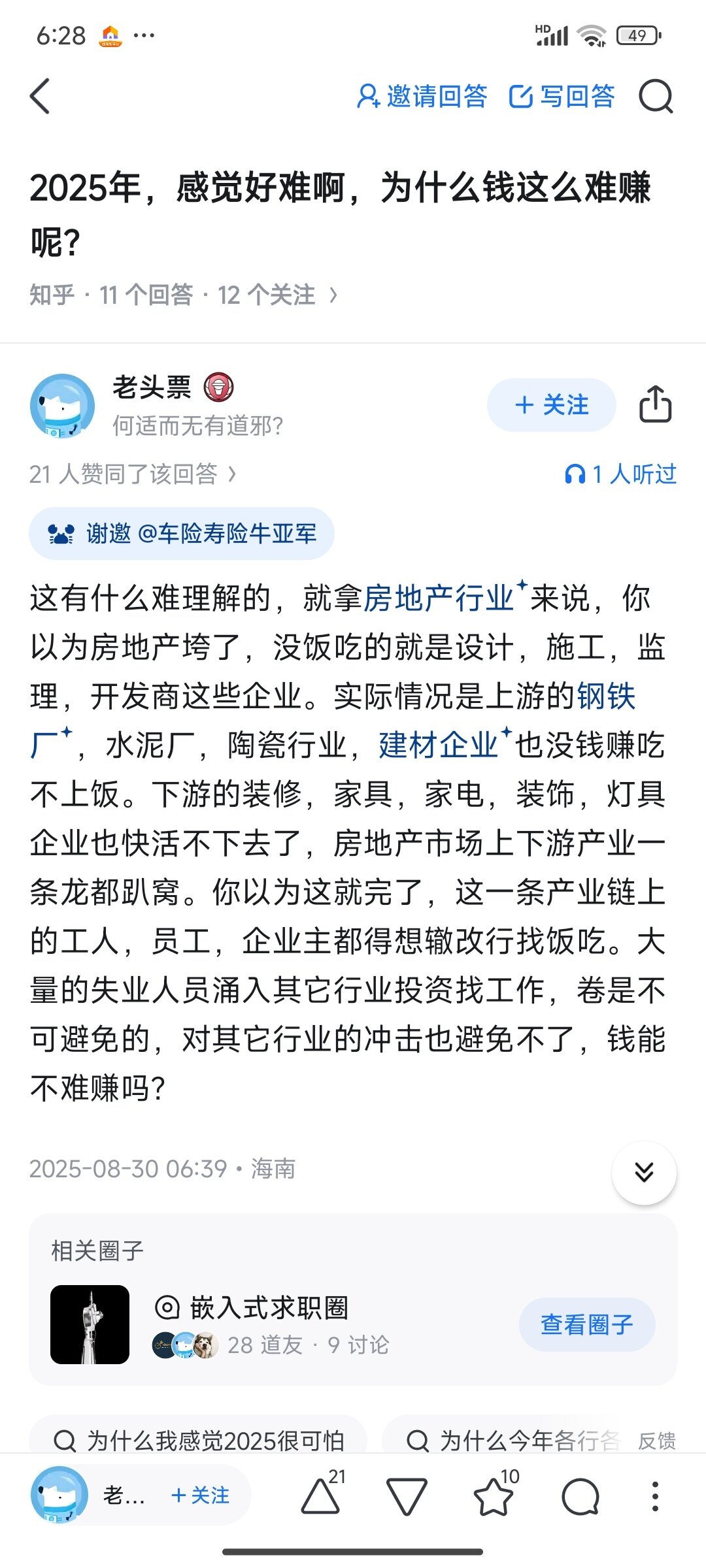
Task: Upvote the answer with the up triangle
Action: tap(320, 1496)
